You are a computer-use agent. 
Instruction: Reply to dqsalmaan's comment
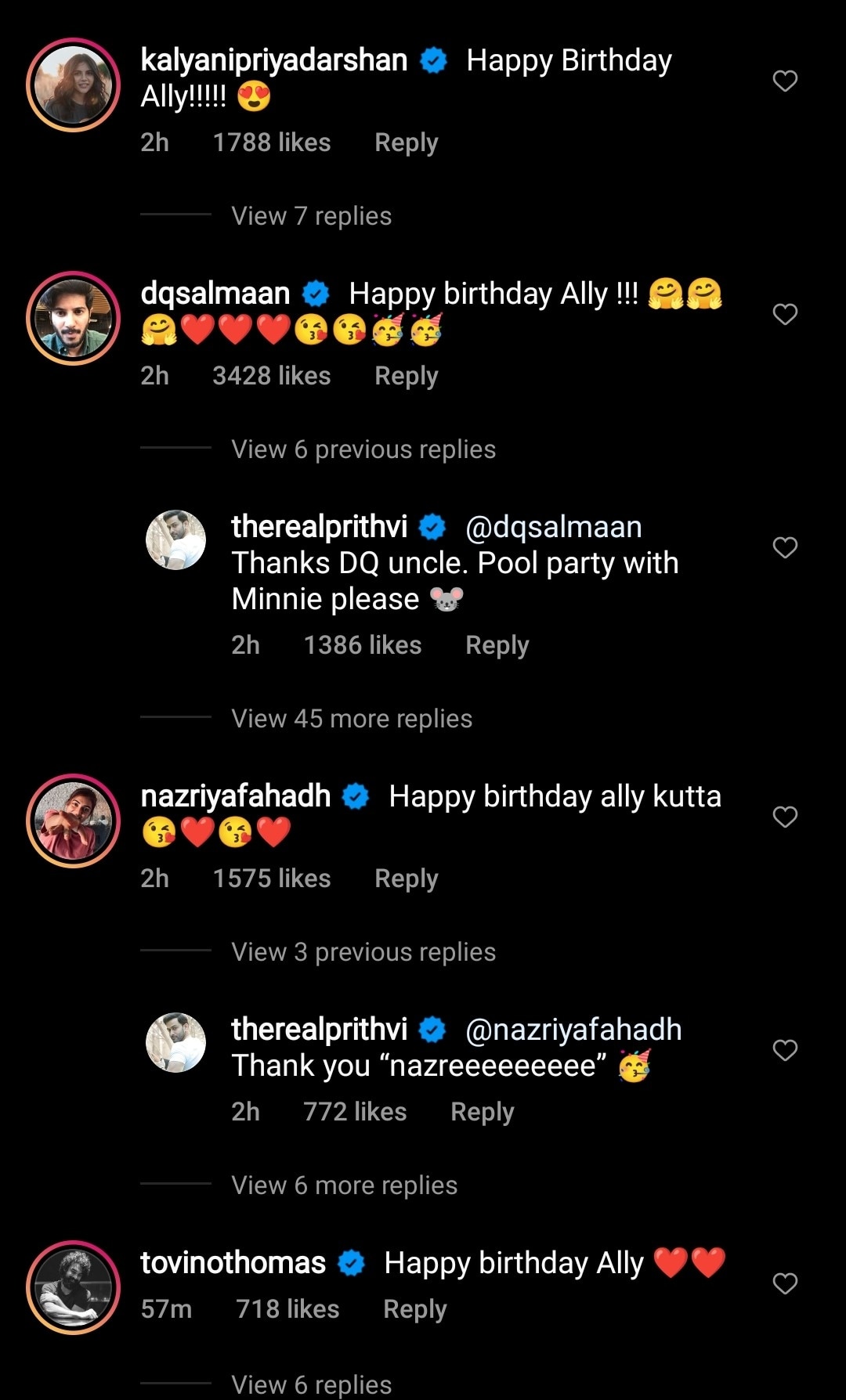pos(406,376)
